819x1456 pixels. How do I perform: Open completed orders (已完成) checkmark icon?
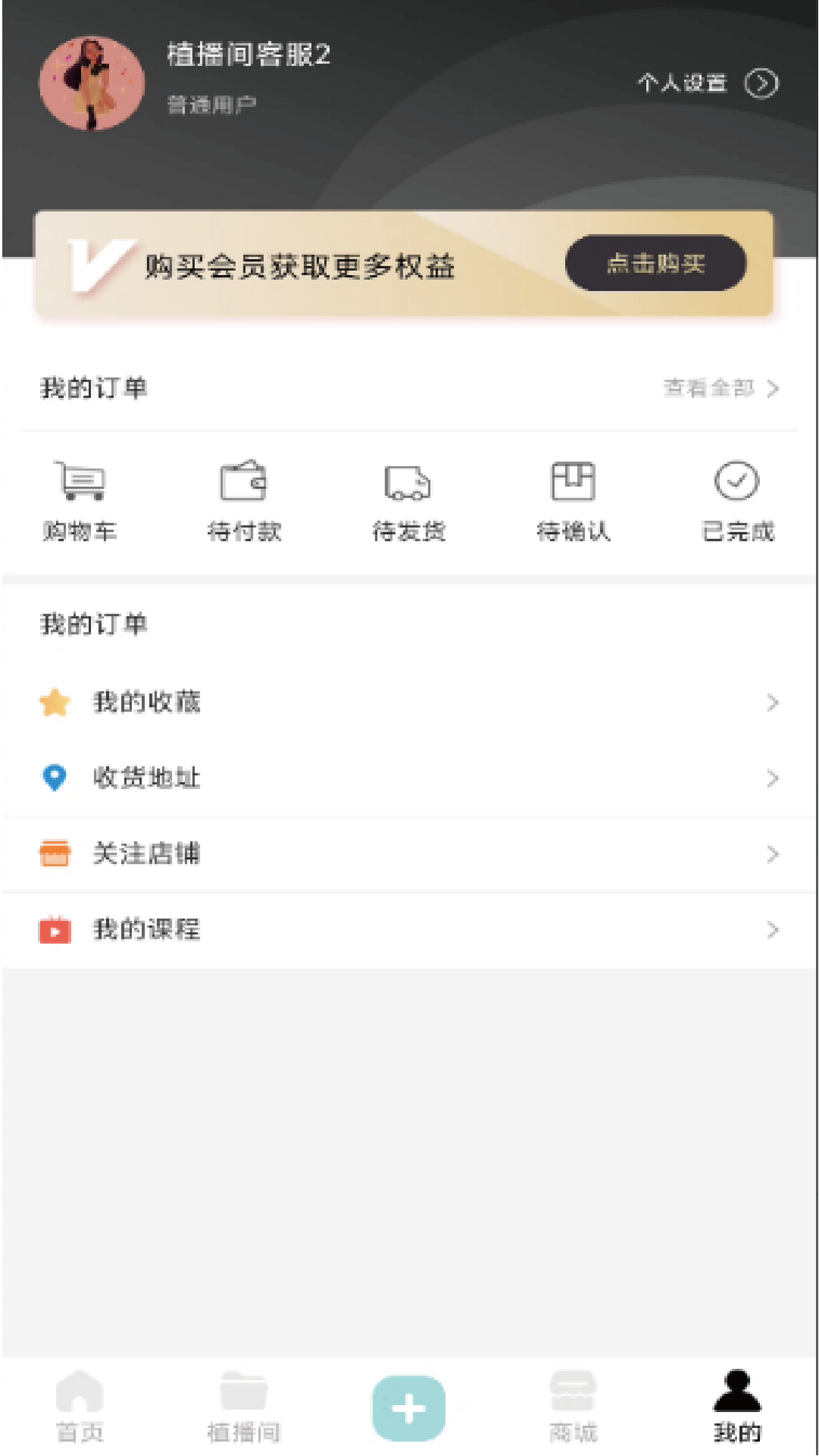point(737,482)
